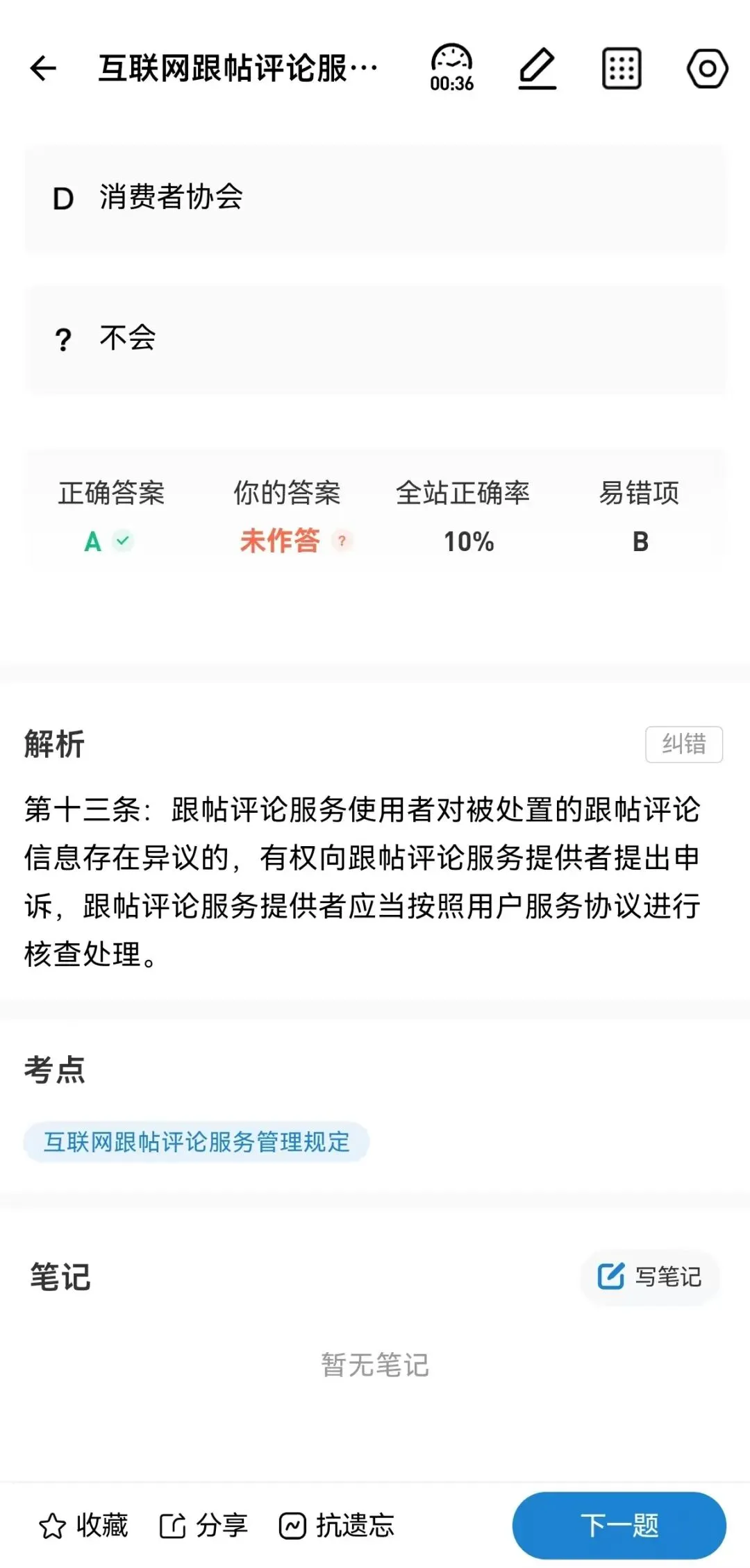The width and height of the screenshot is (750, 1568).
Task: Open the 抗遗忘 feature
Action: pyautogui.click(x=337, y=1526)
